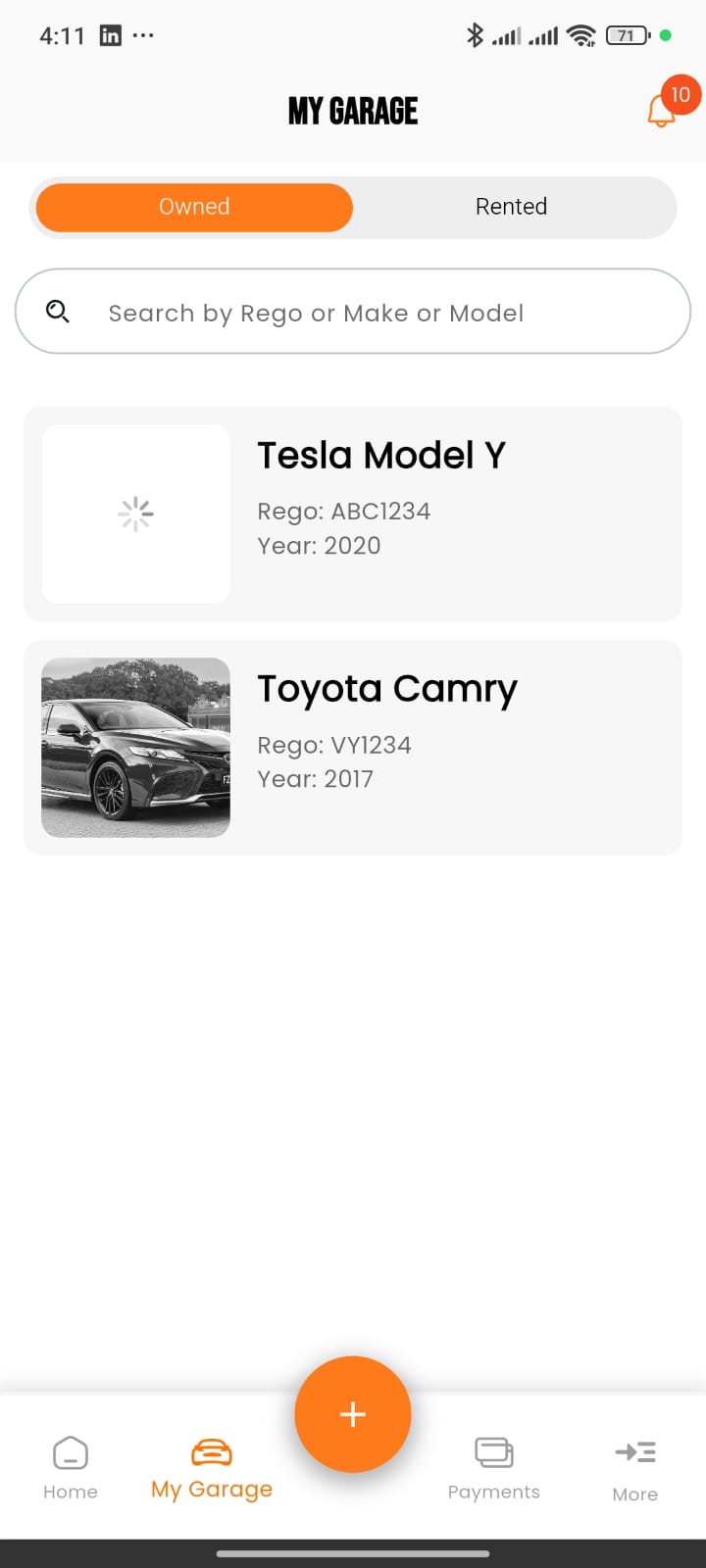Open the notifications bell

pyautogui.click(x=662, y=110)
